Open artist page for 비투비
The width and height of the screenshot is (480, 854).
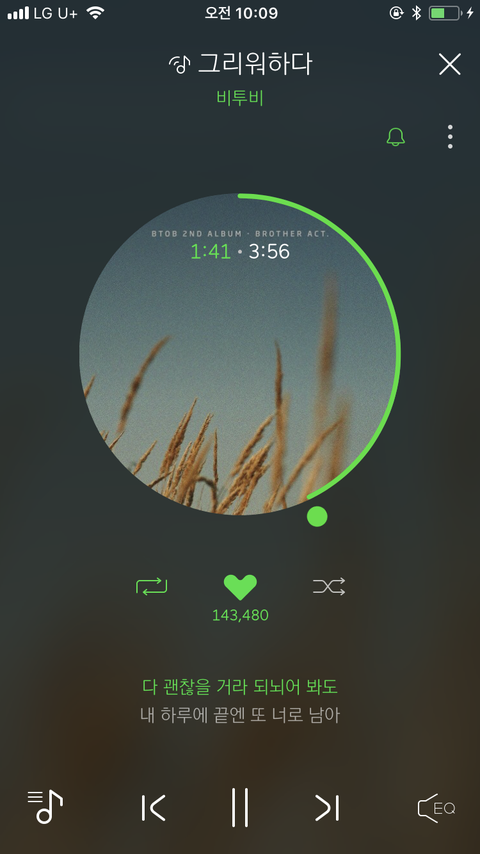240,98
